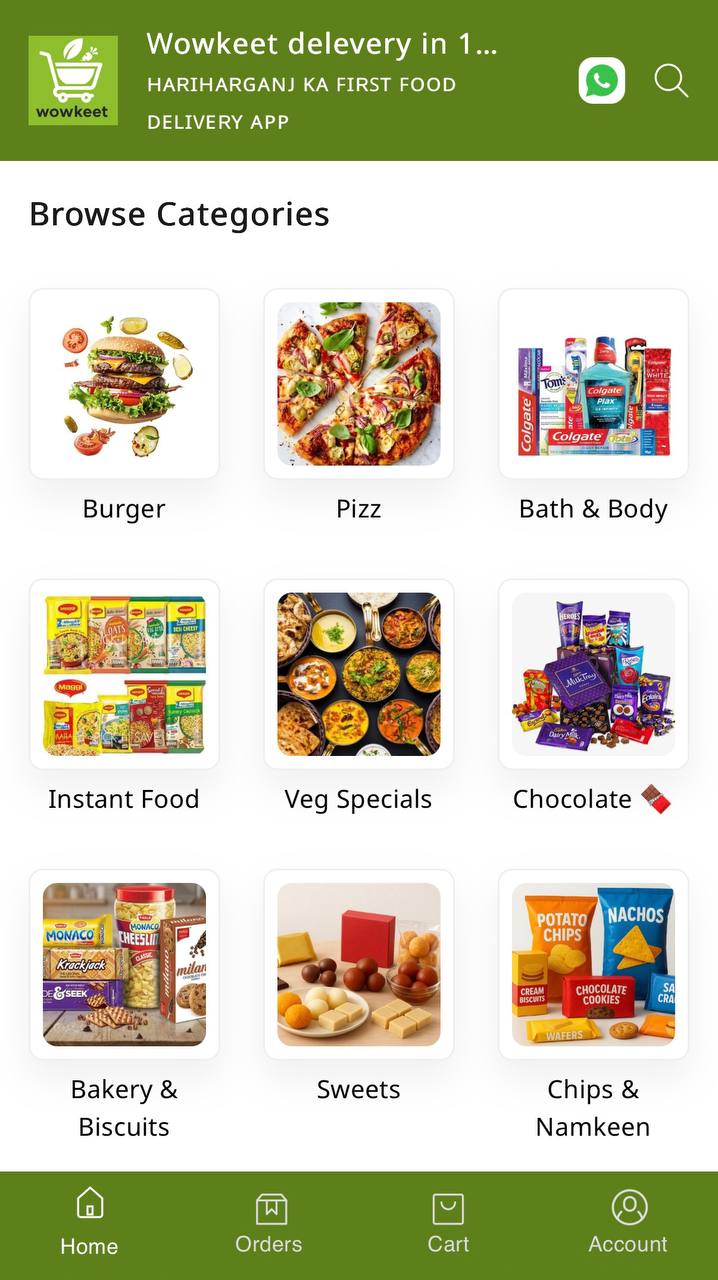Open WhatsApp contact icon

(x=601, y=81)
